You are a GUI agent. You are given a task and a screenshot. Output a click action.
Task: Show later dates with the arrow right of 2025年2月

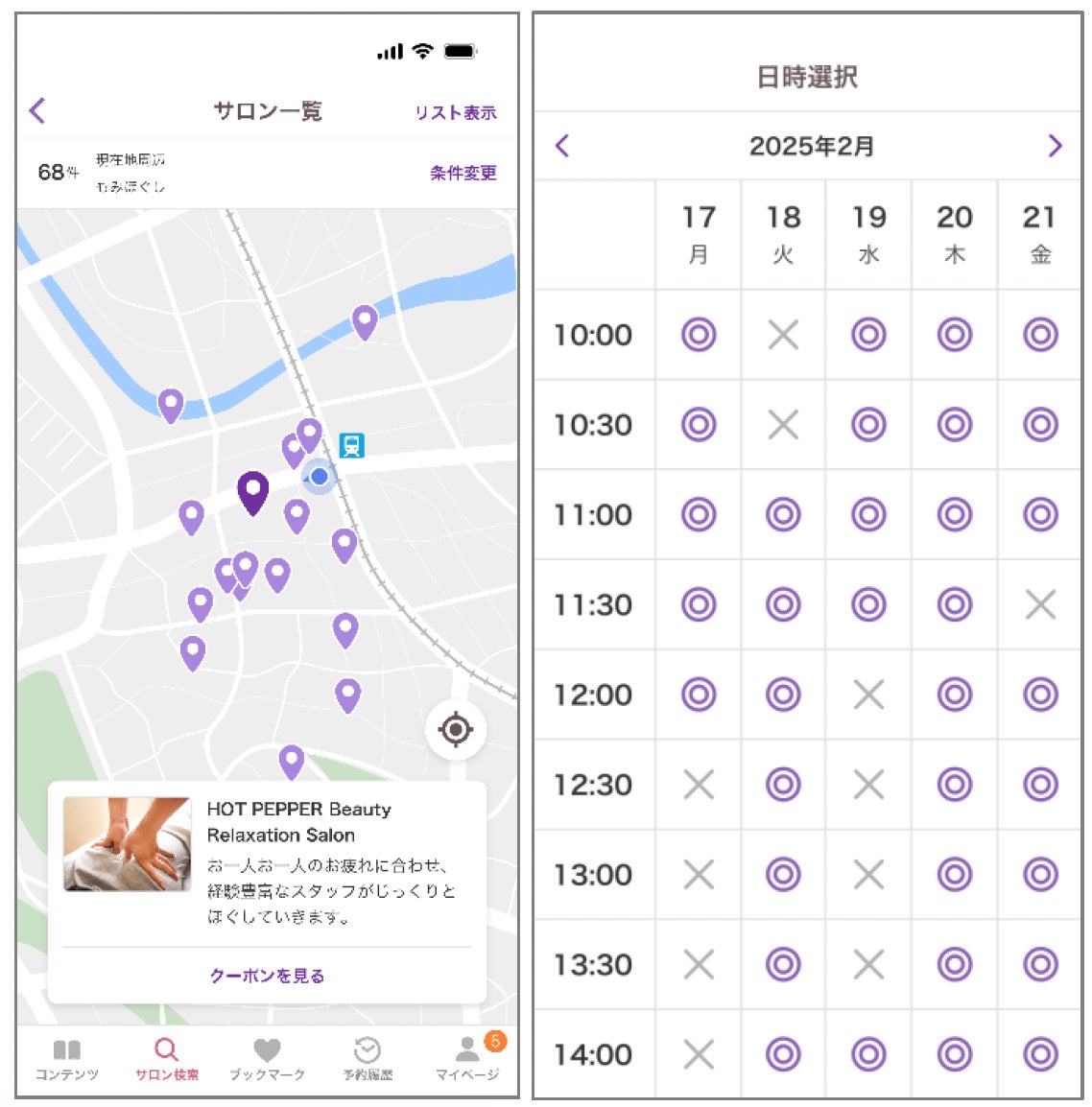click(1055, 146)
